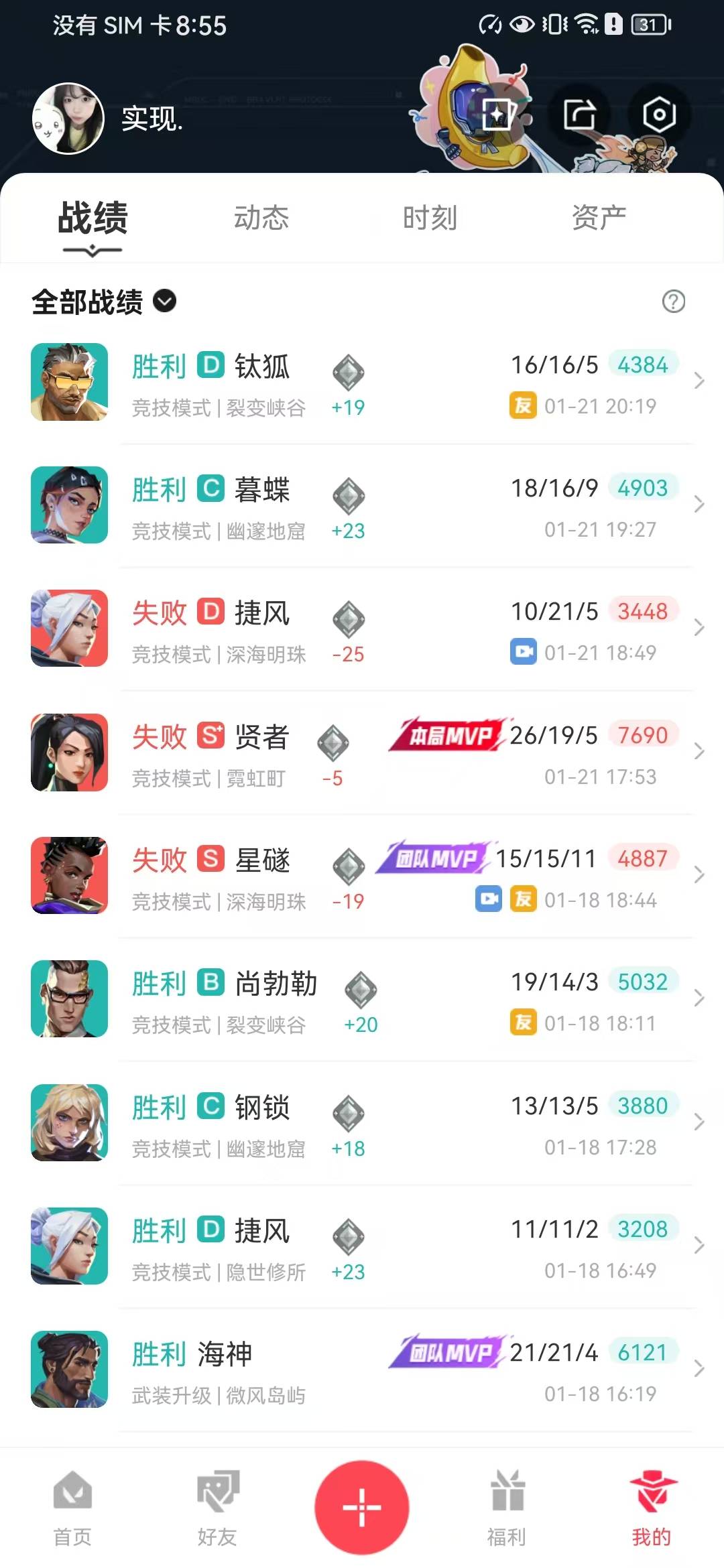This screenshot has height=1568, width=724.
Task: Switch to the 时刻 tab
Action: click(x=430, y=218)
